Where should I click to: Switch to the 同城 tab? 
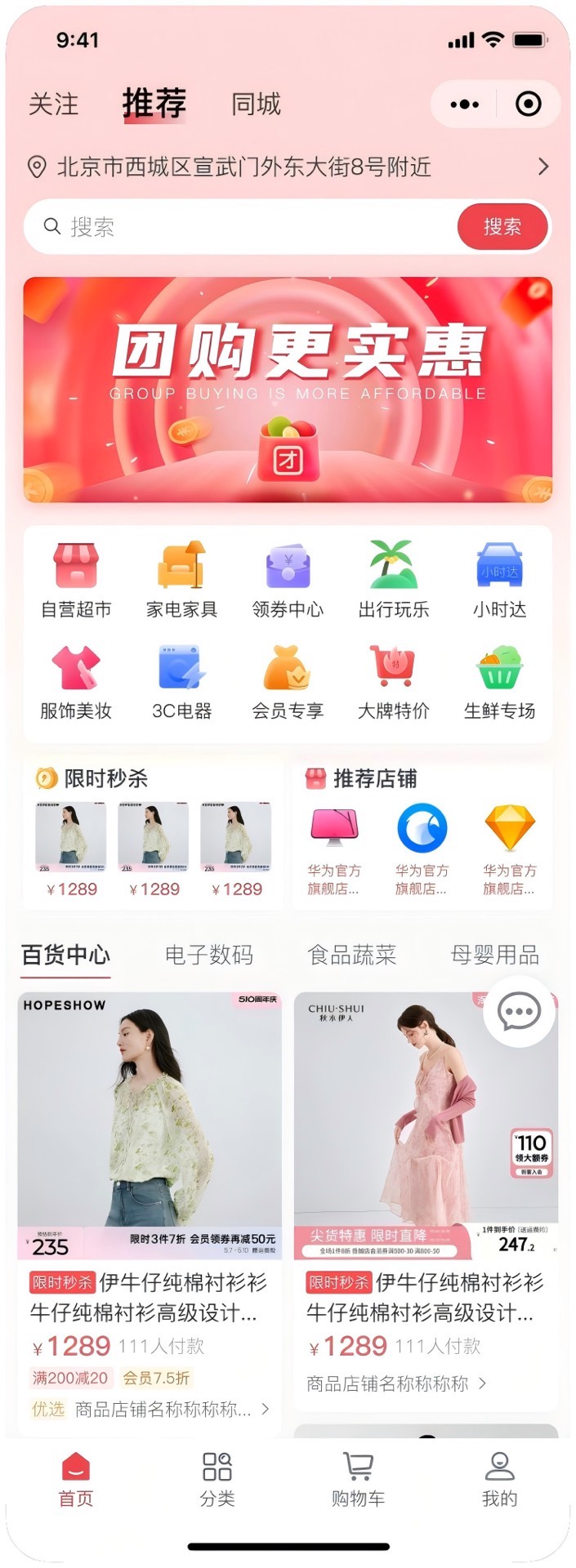pos(256,105)
